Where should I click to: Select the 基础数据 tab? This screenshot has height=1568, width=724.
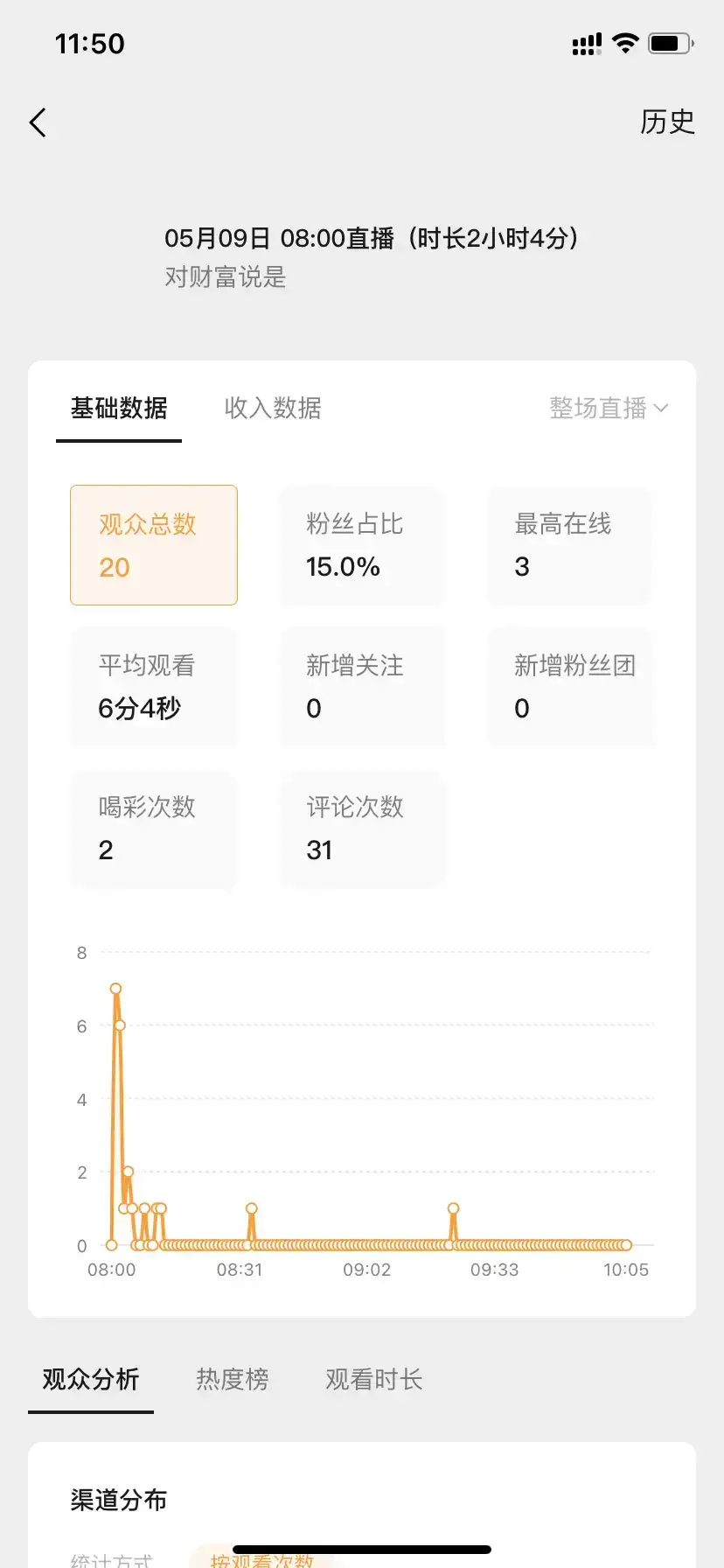click(119, 409)
